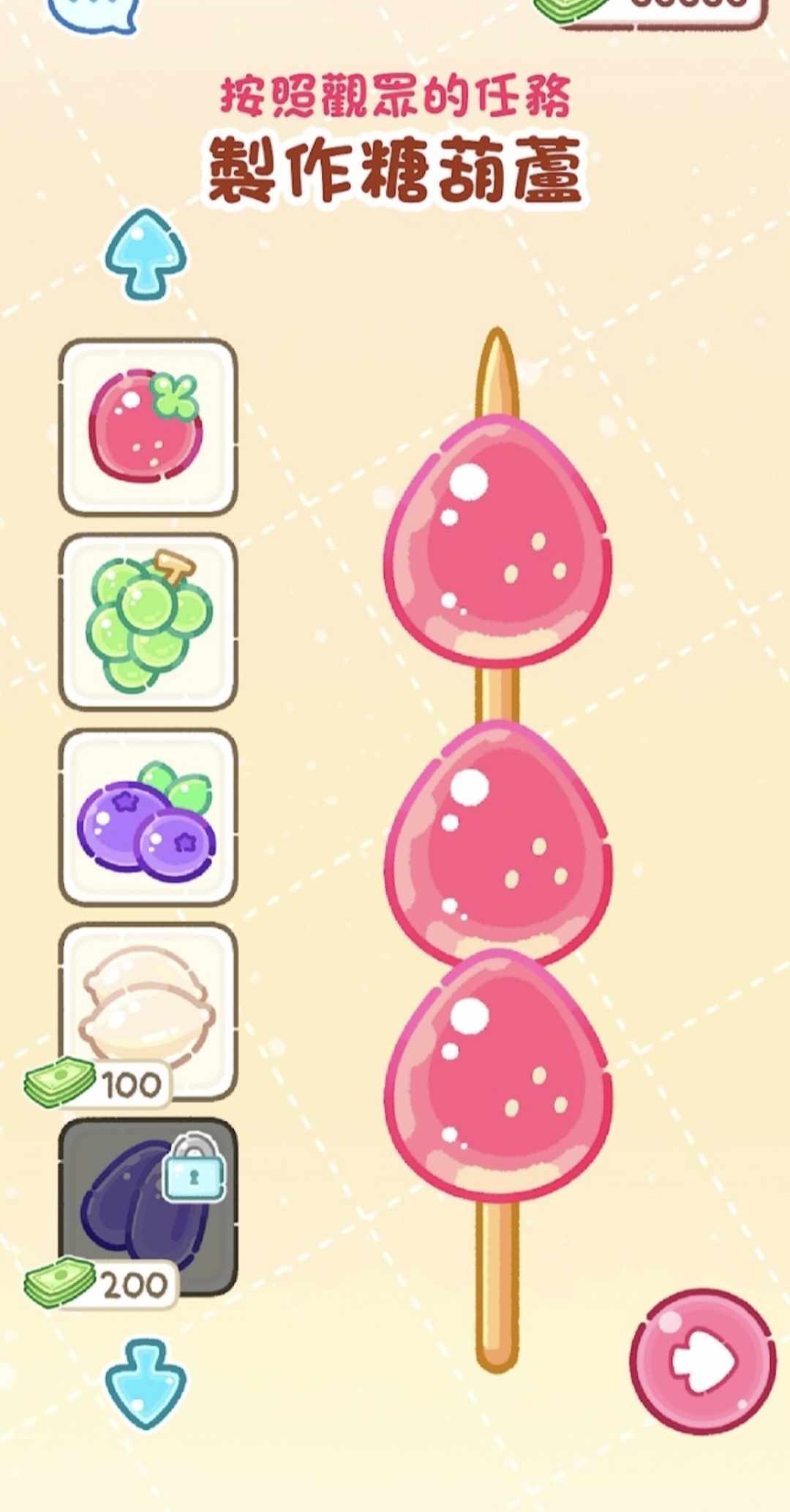The image size is (790, 1512).
Task: Proceed with the pink next arrow button
Action: click(702, 1361)
